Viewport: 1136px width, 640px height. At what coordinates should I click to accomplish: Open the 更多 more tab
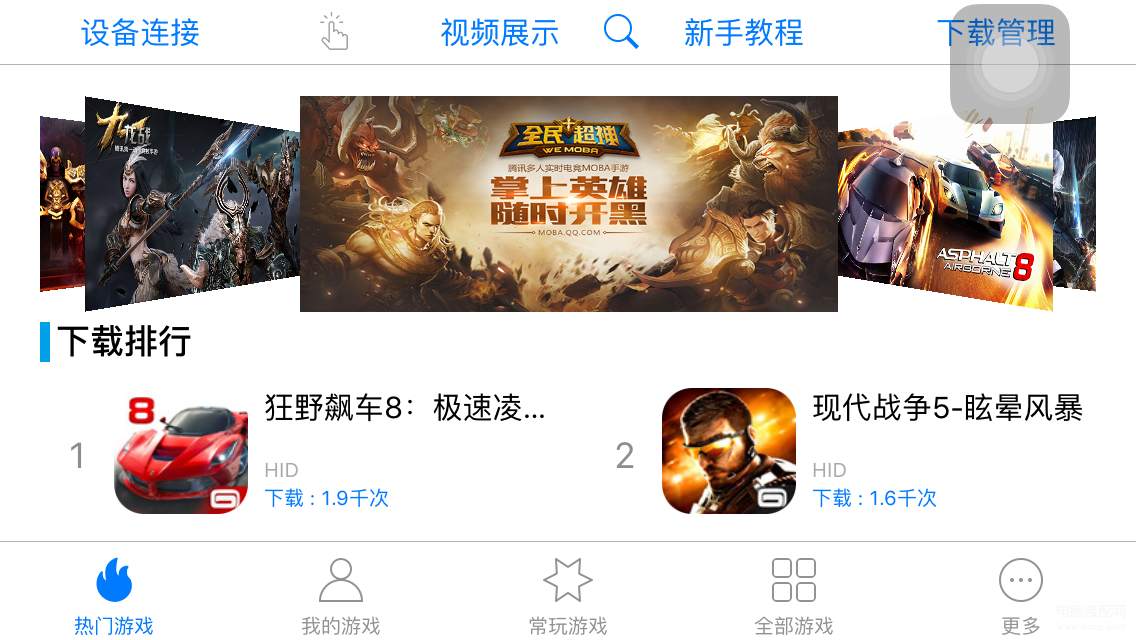(1021, 597)
